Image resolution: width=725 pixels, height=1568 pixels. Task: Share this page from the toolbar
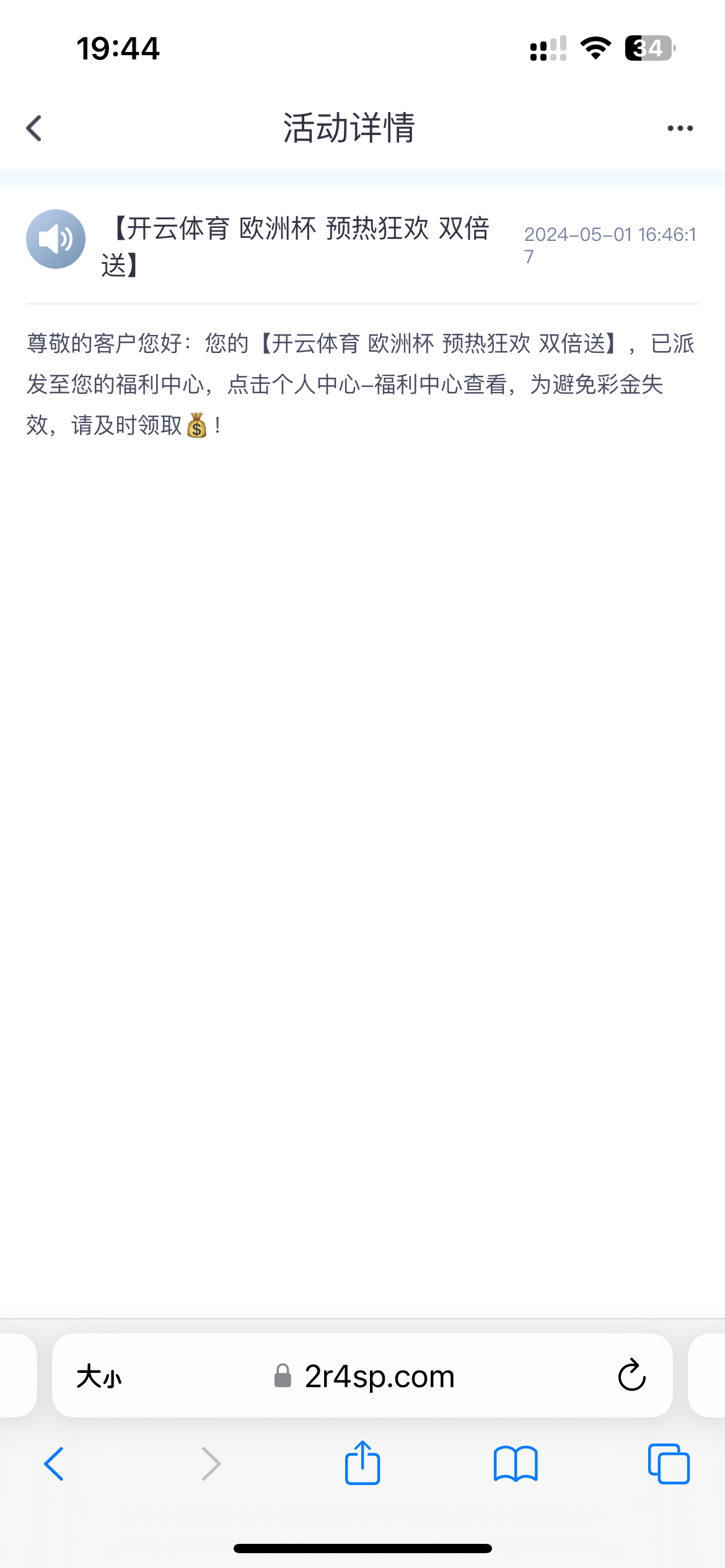362,1464
